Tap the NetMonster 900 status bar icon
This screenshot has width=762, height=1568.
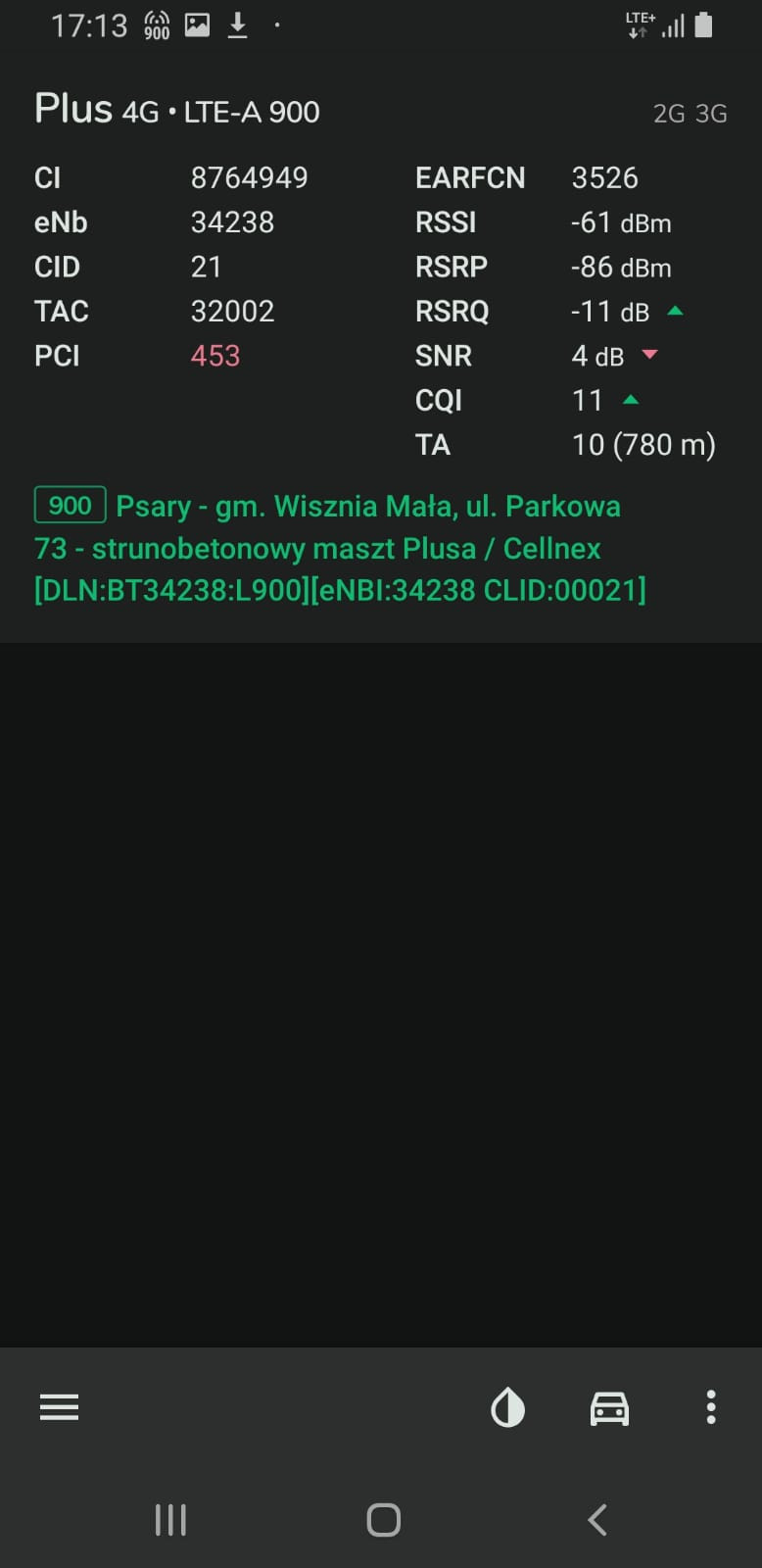pyautogui.click(x=155, y=25)
